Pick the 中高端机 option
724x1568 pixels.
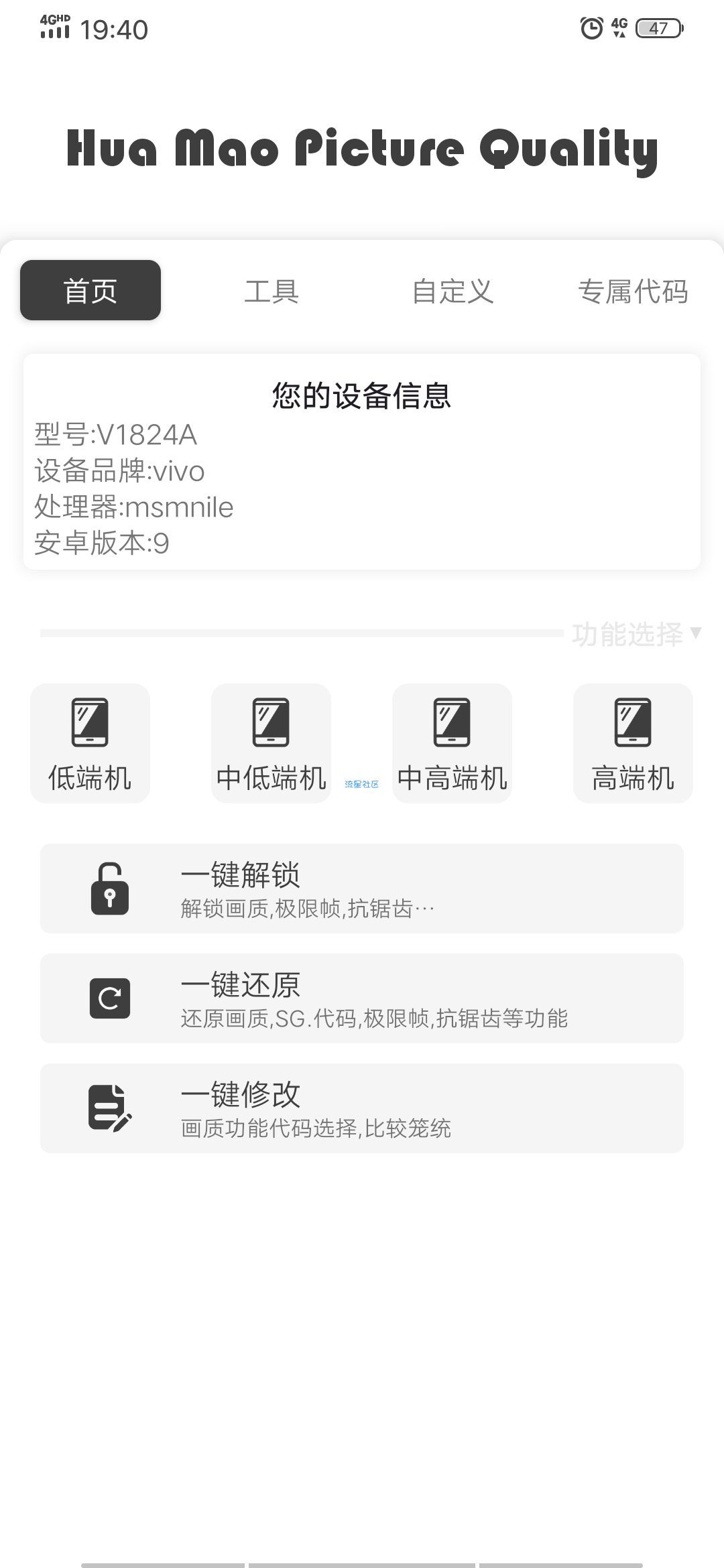point(452,743)
